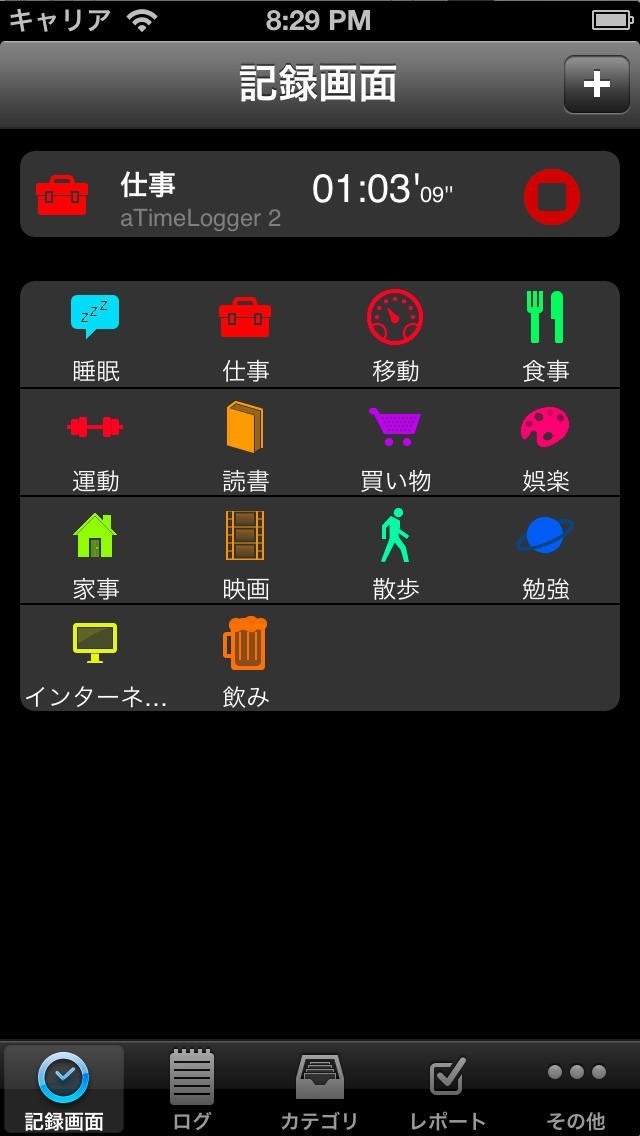Start tracking 移動
The height and width of the screenshot is (1136, 640).
pyautogui.click(x=395, y=336)
